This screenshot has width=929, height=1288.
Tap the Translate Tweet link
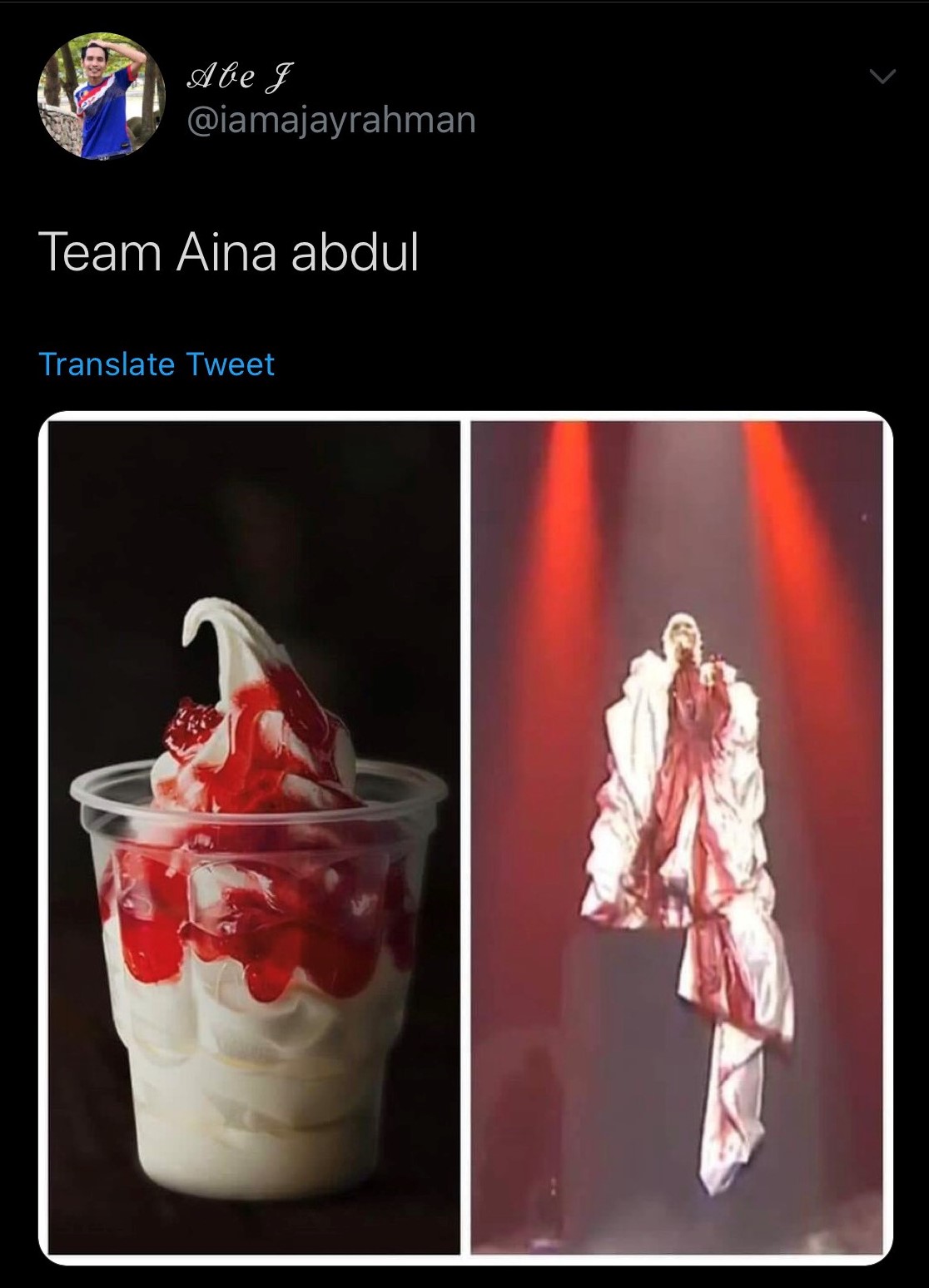[x=156, y=364]
